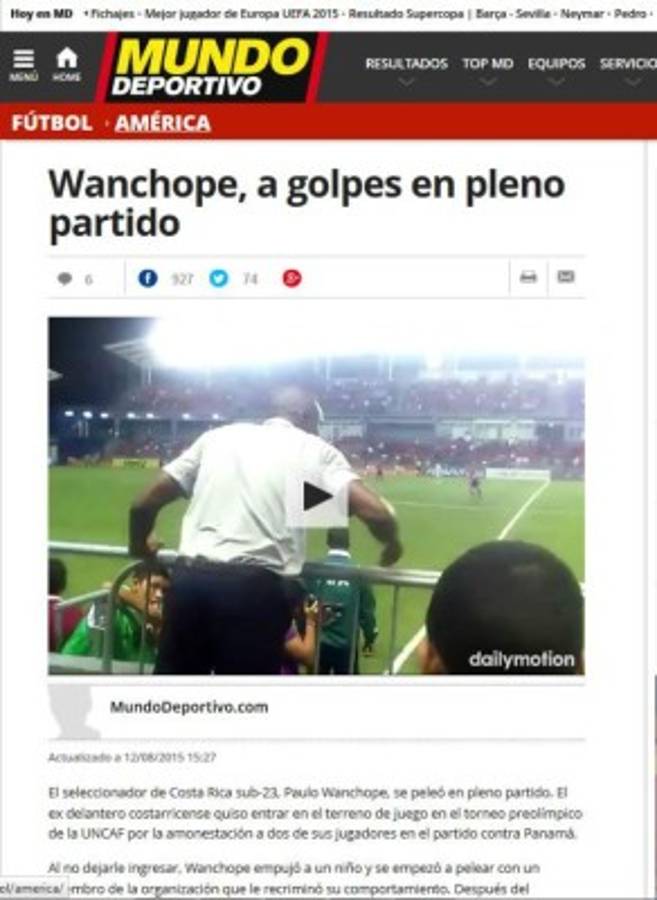Open the Fútbol section
The image size is (657, 900).
51,123
